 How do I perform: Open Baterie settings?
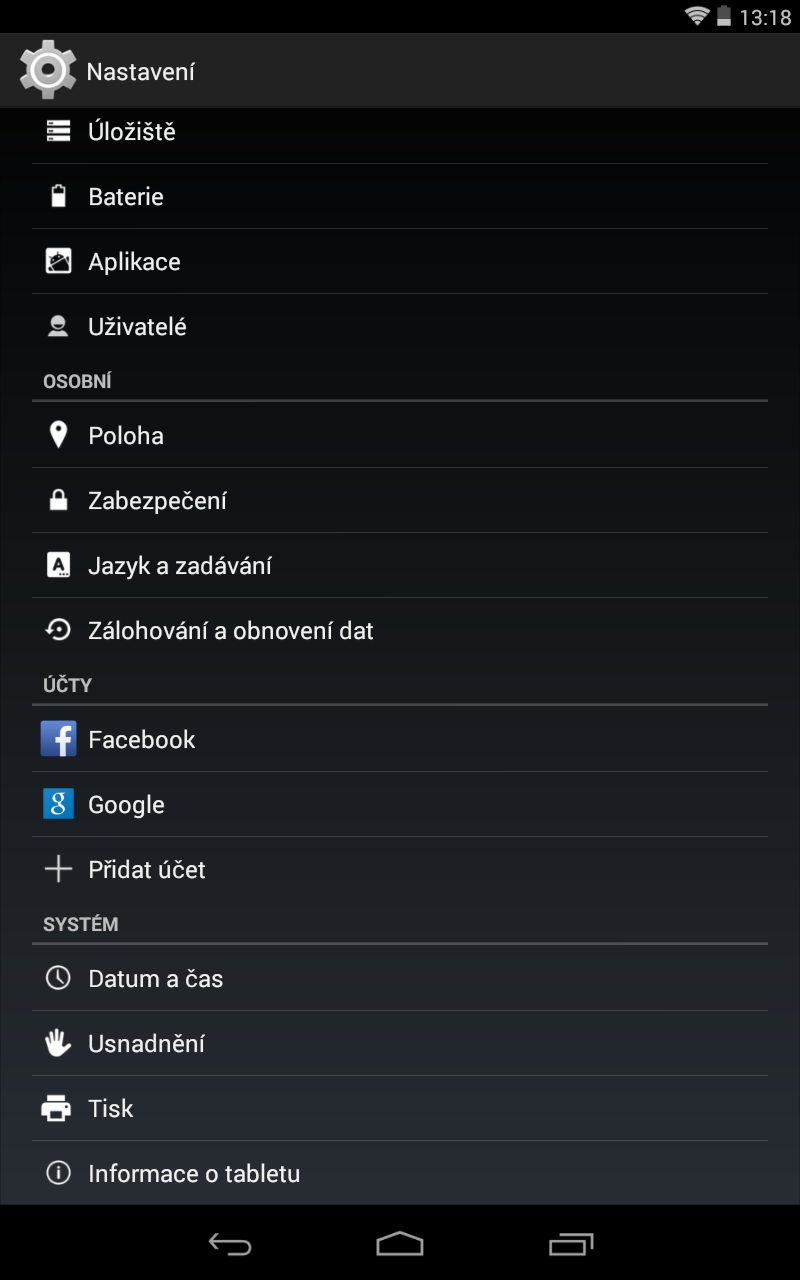point(400,197)
